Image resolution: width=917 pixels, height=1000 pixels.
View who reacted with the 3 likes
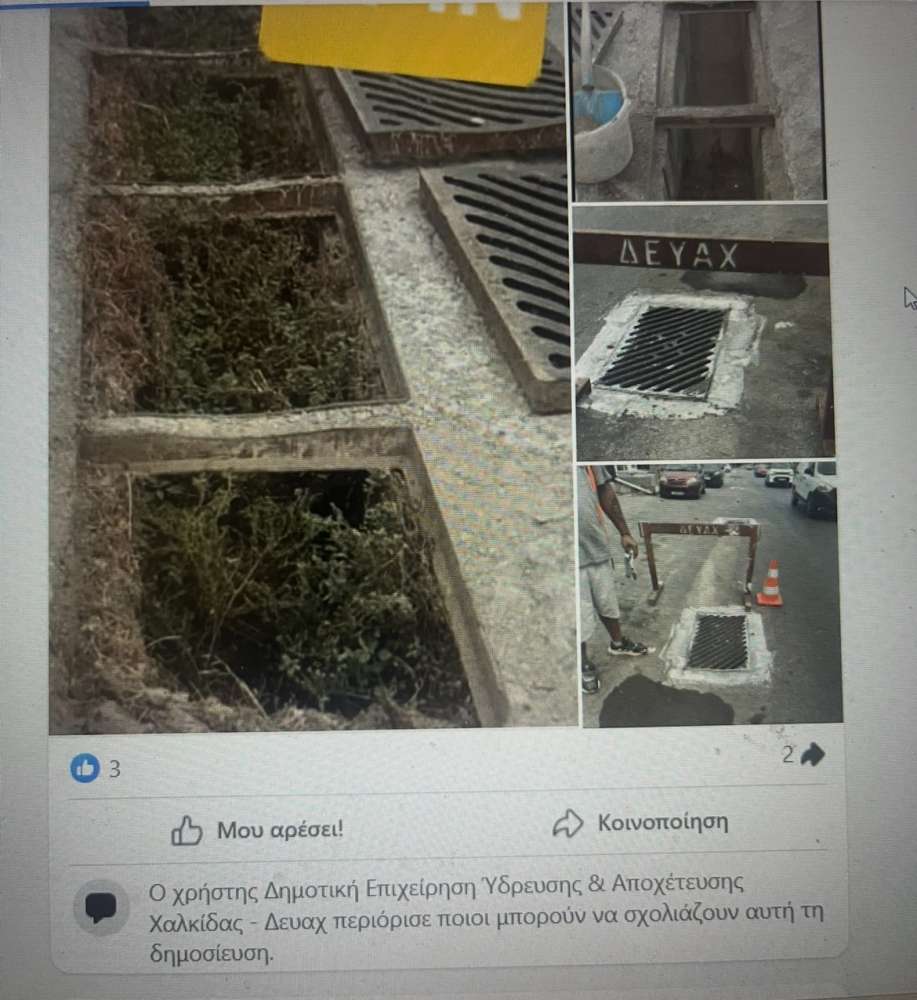[x=98, y=769]
